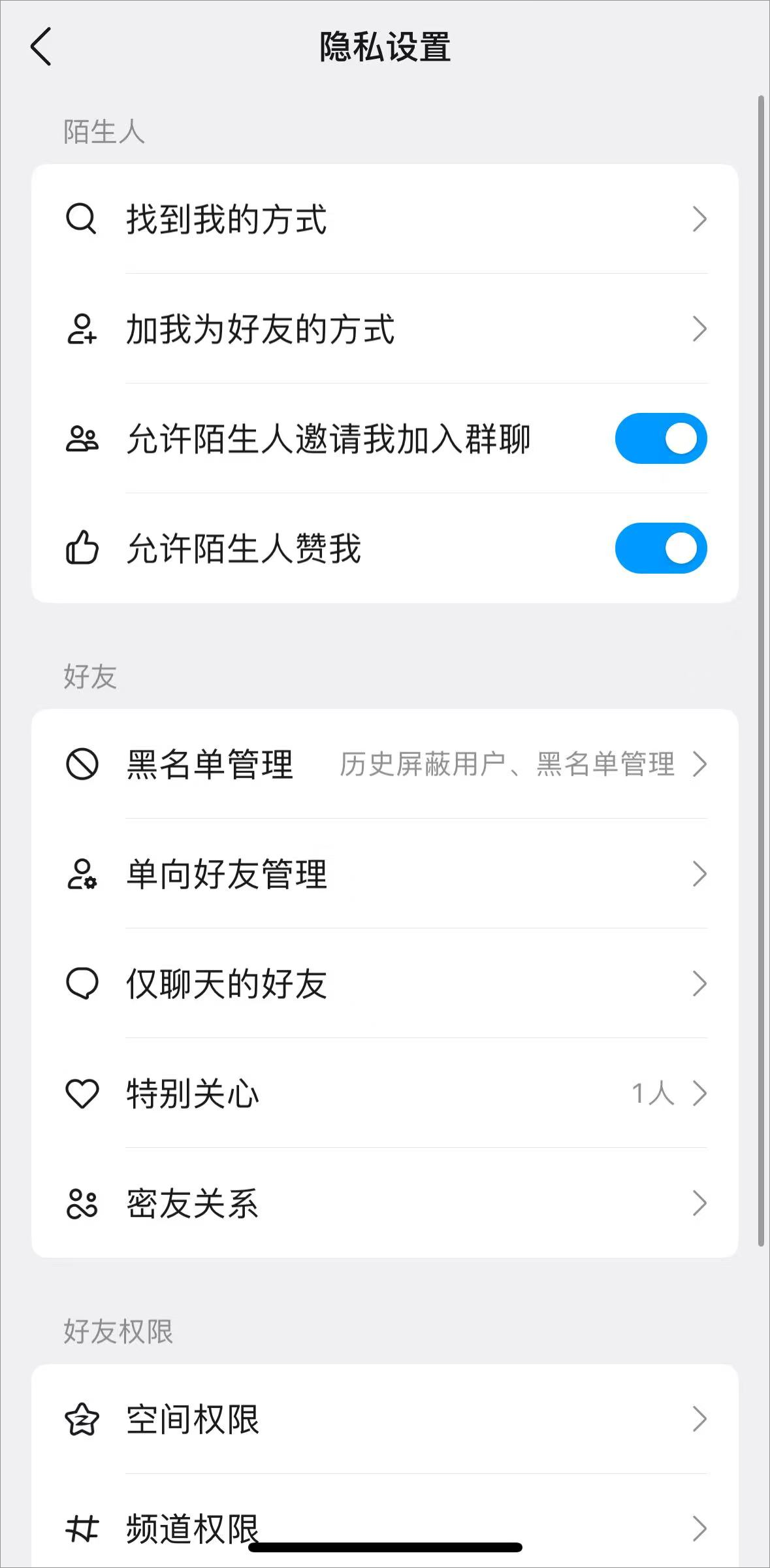Open 空间权限 settings

385,1419
